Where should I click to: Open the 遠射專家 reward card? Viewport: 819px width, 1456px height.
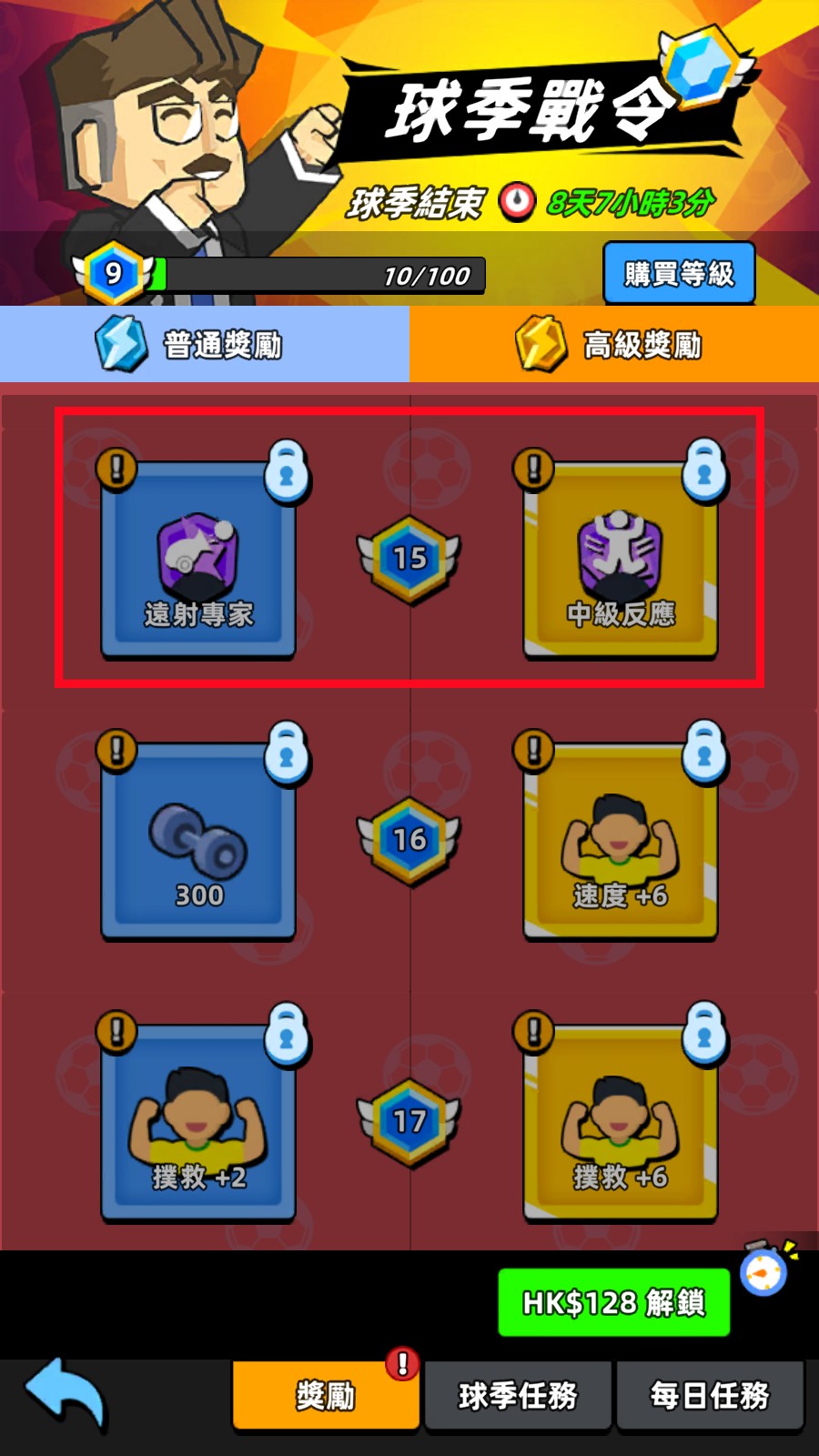pyautogui.click(x=198, y=559)
